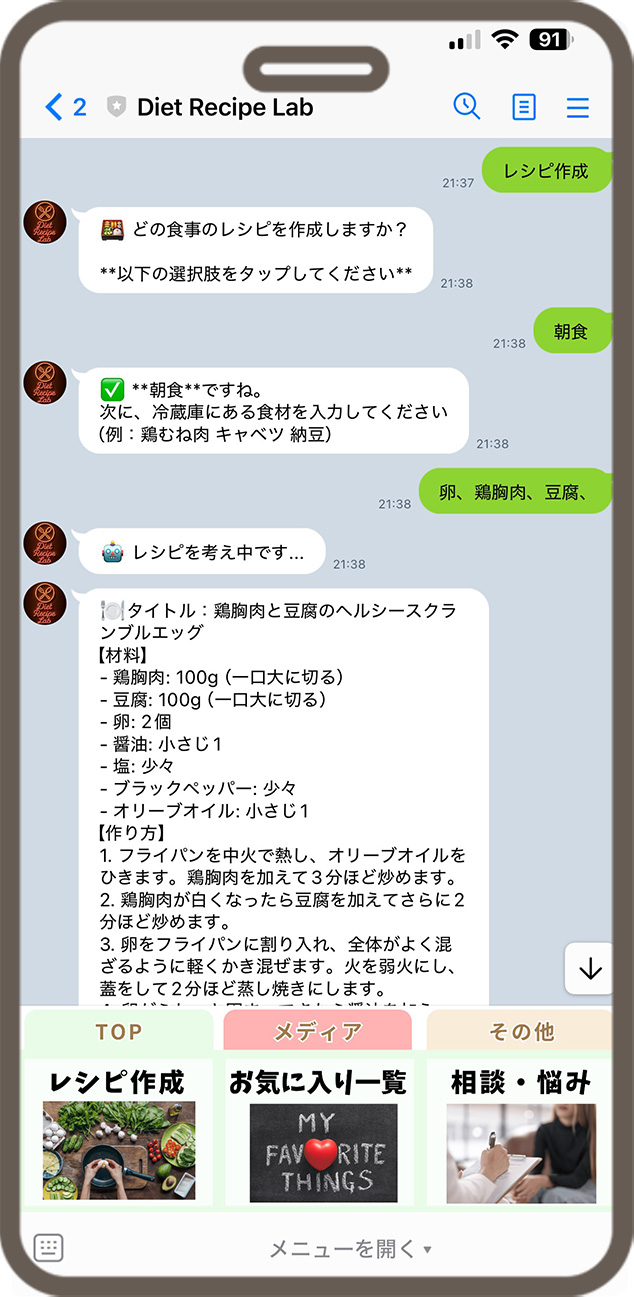This screenshot has width=634, height=1297.
Task: Switch to the その他 tab
Action: tap(521, 1031)
